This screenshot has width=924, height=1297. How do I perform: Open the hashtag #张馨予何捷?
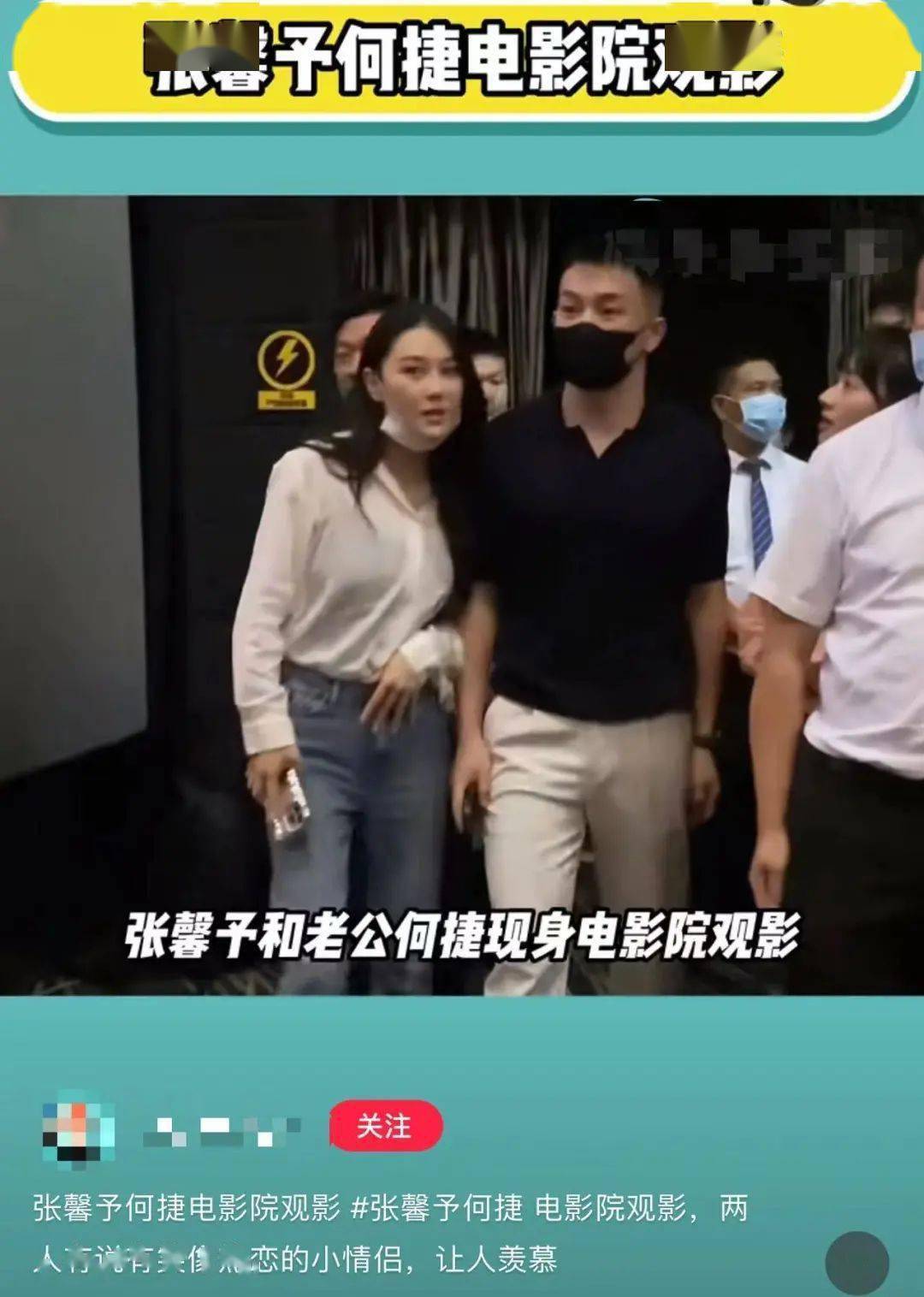pos(436,1208)
